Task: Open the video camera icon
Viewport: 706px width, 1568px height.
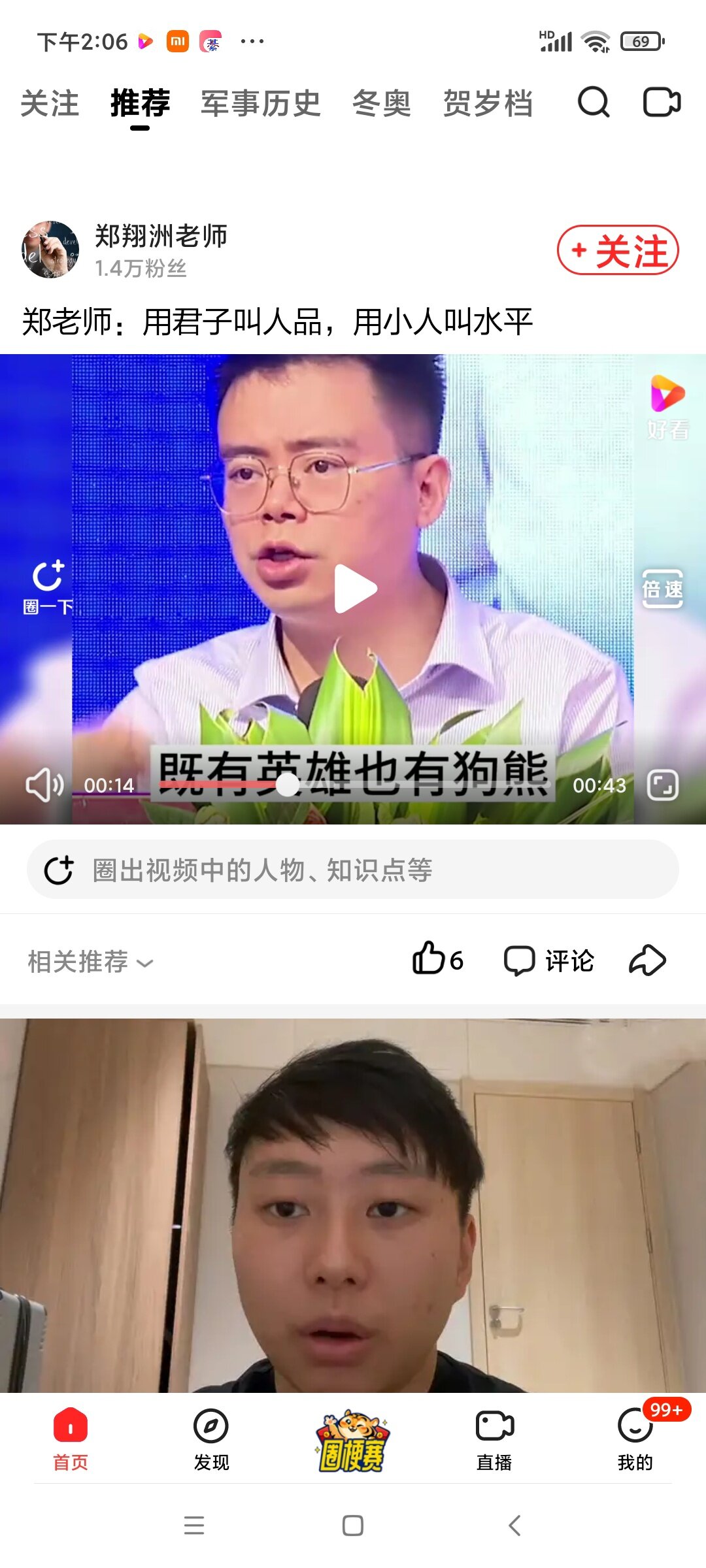Action: click(x=662, y=103)
